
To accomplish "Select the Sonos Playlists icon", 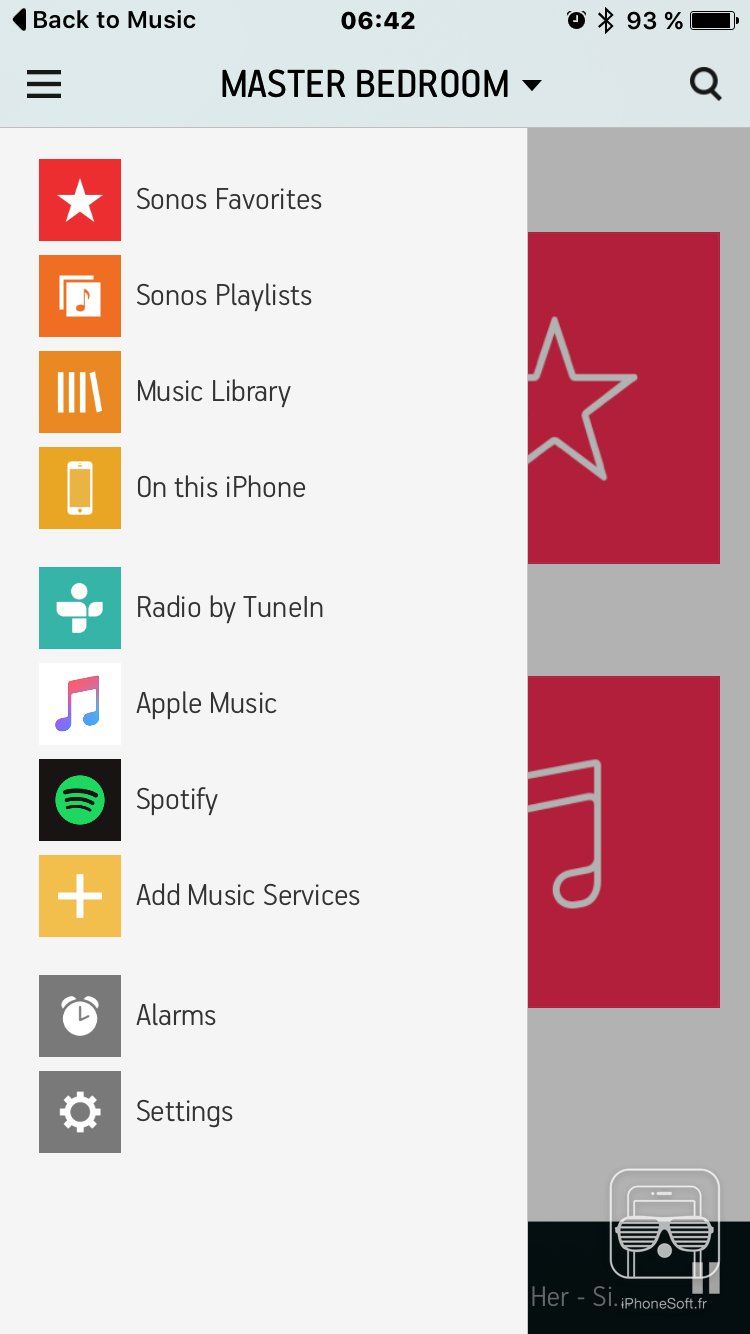I will coord(79,295).
